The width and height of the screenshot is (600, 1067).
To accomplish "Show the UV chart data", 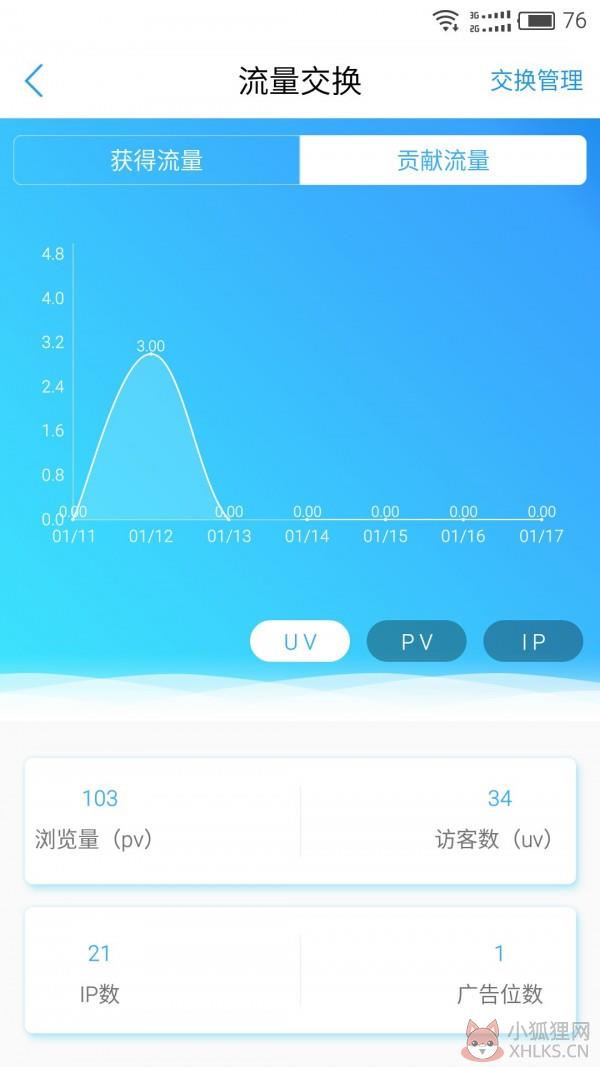I will pyautogui.click(x=300, y=641).
